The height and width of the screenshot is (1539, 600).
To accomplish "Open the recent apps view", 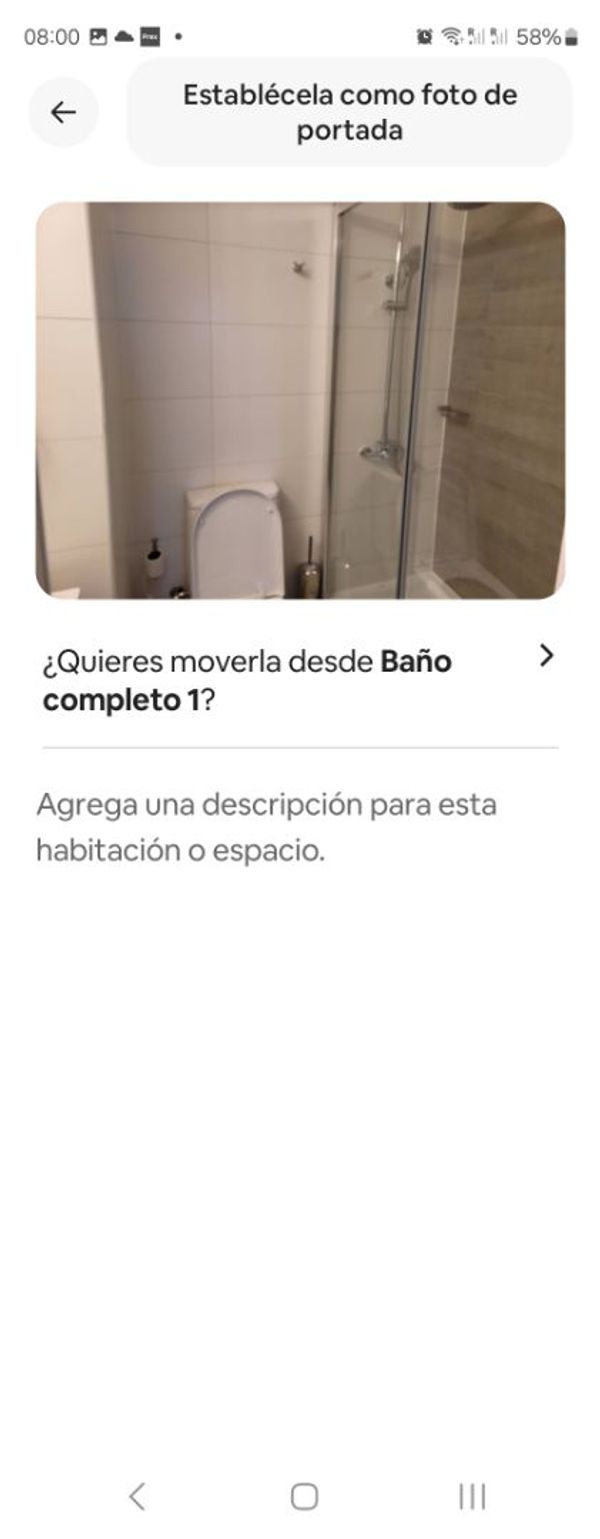I will tap(471, 1496).
